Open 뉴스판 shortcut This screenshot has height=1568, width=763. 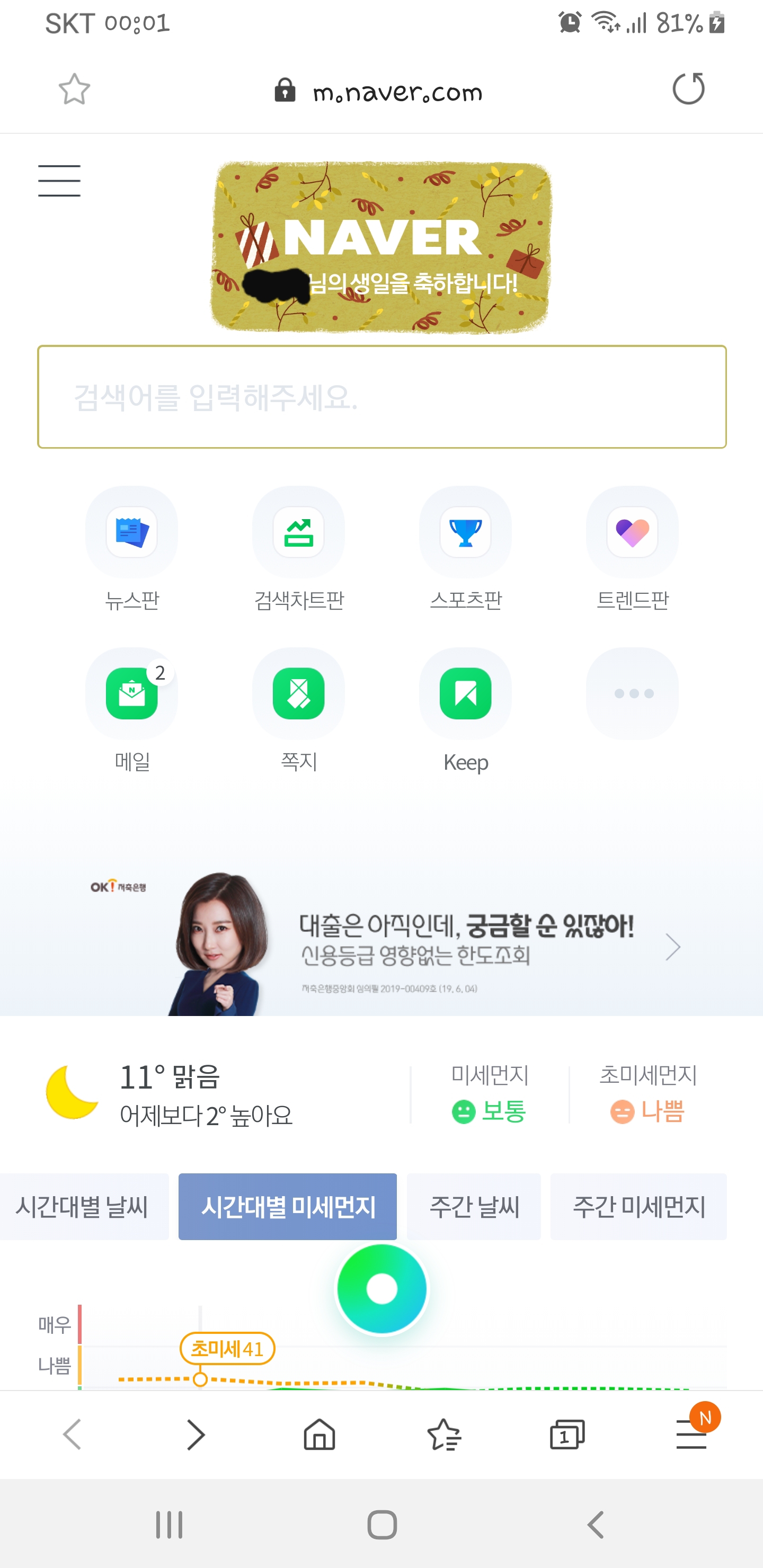click(131, 532)
